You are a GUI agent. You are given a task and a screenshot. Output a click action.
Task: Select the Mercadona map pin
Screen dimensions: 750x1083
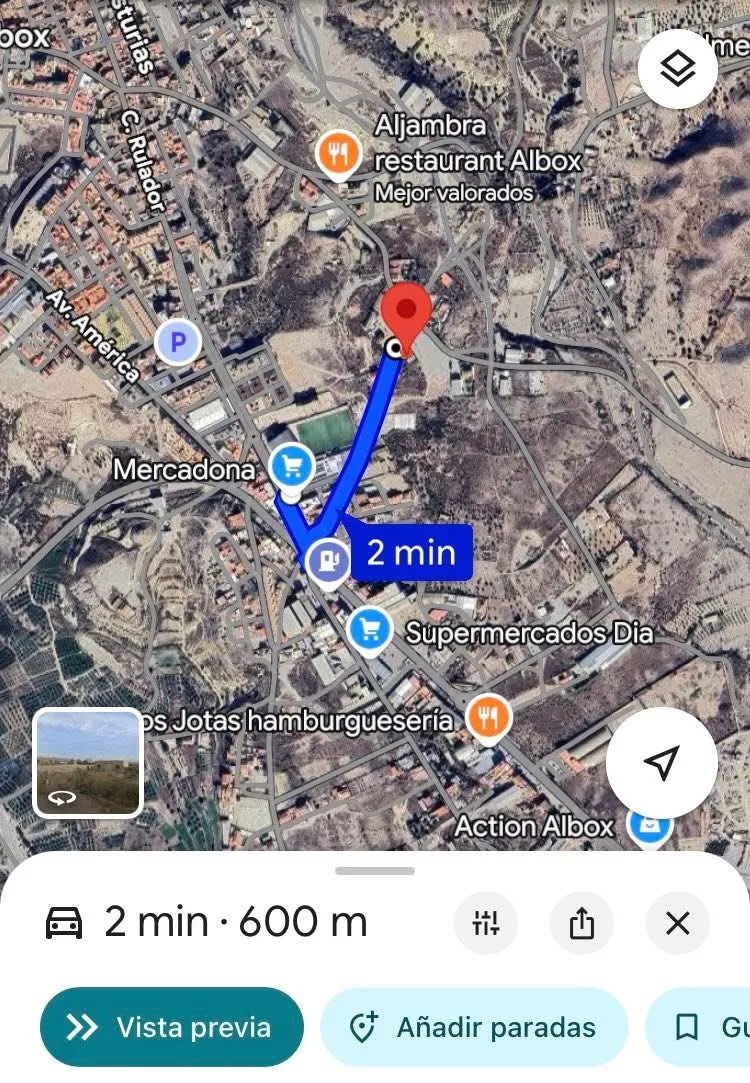[x=293, y=466]
